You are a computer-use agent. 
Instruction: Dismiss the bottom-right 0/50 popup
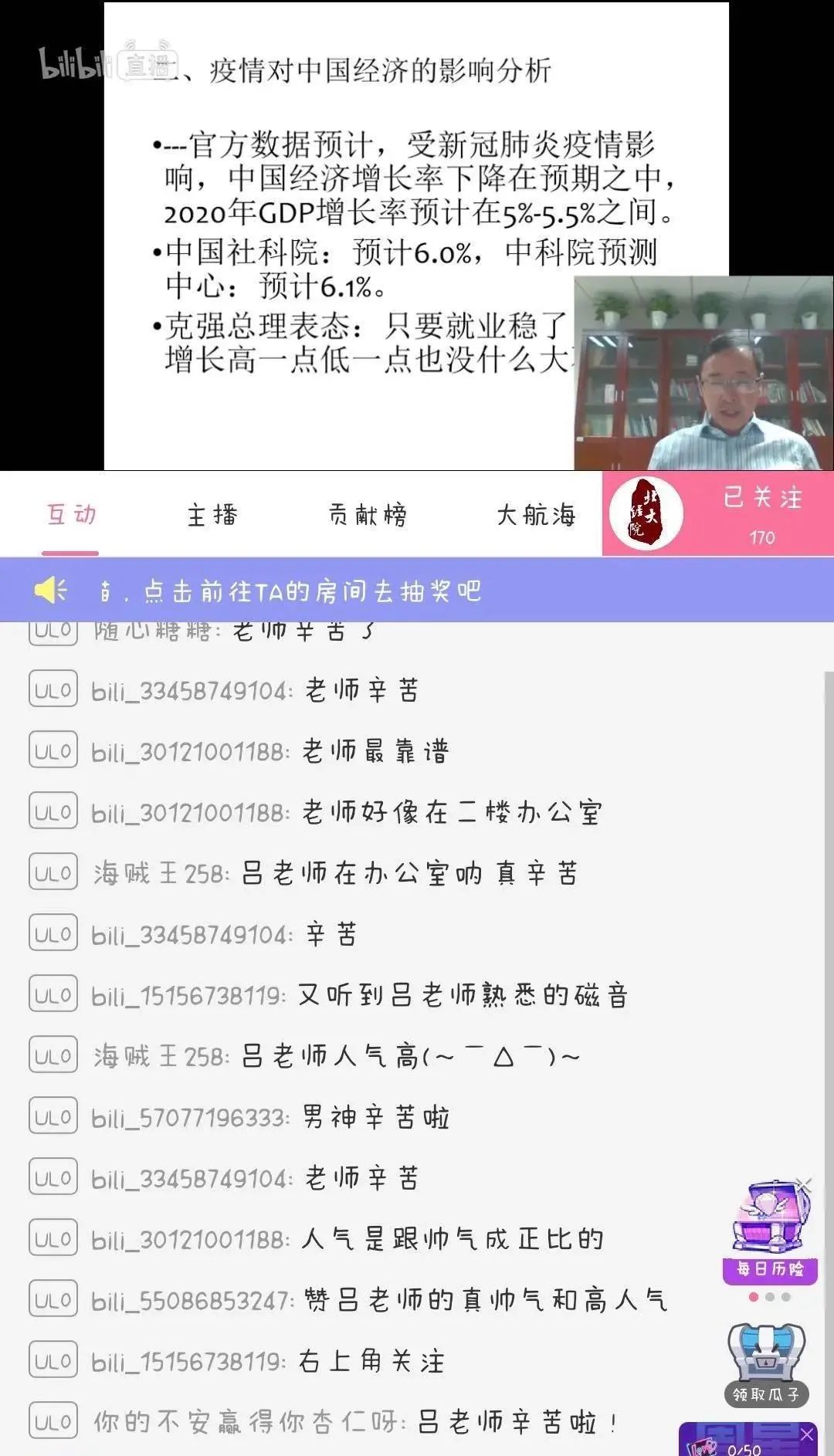point(807,1434)
